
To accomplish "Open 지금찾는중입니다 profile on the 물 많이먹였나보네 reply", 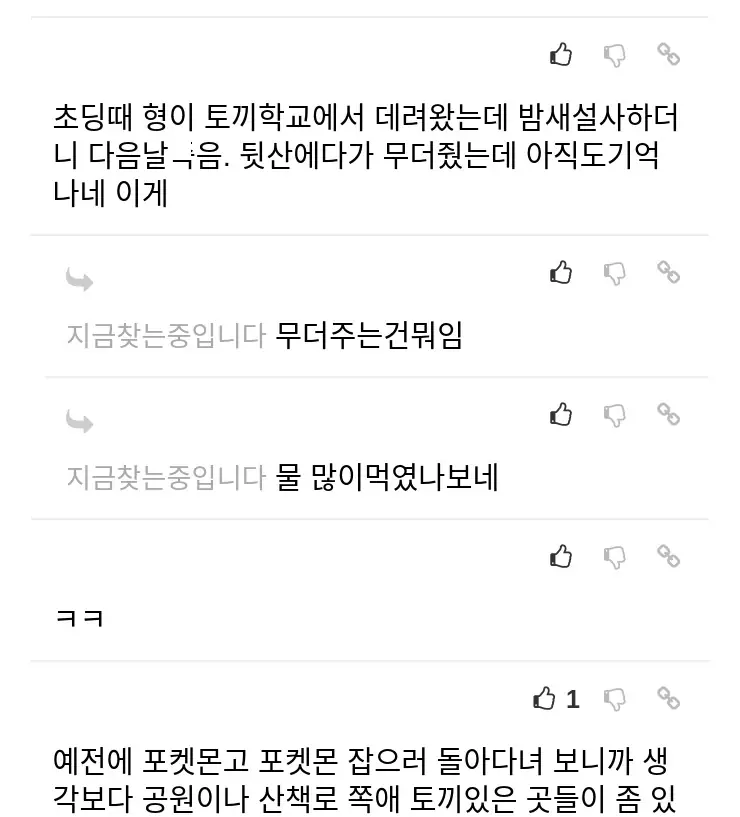I will pos(166,477).
